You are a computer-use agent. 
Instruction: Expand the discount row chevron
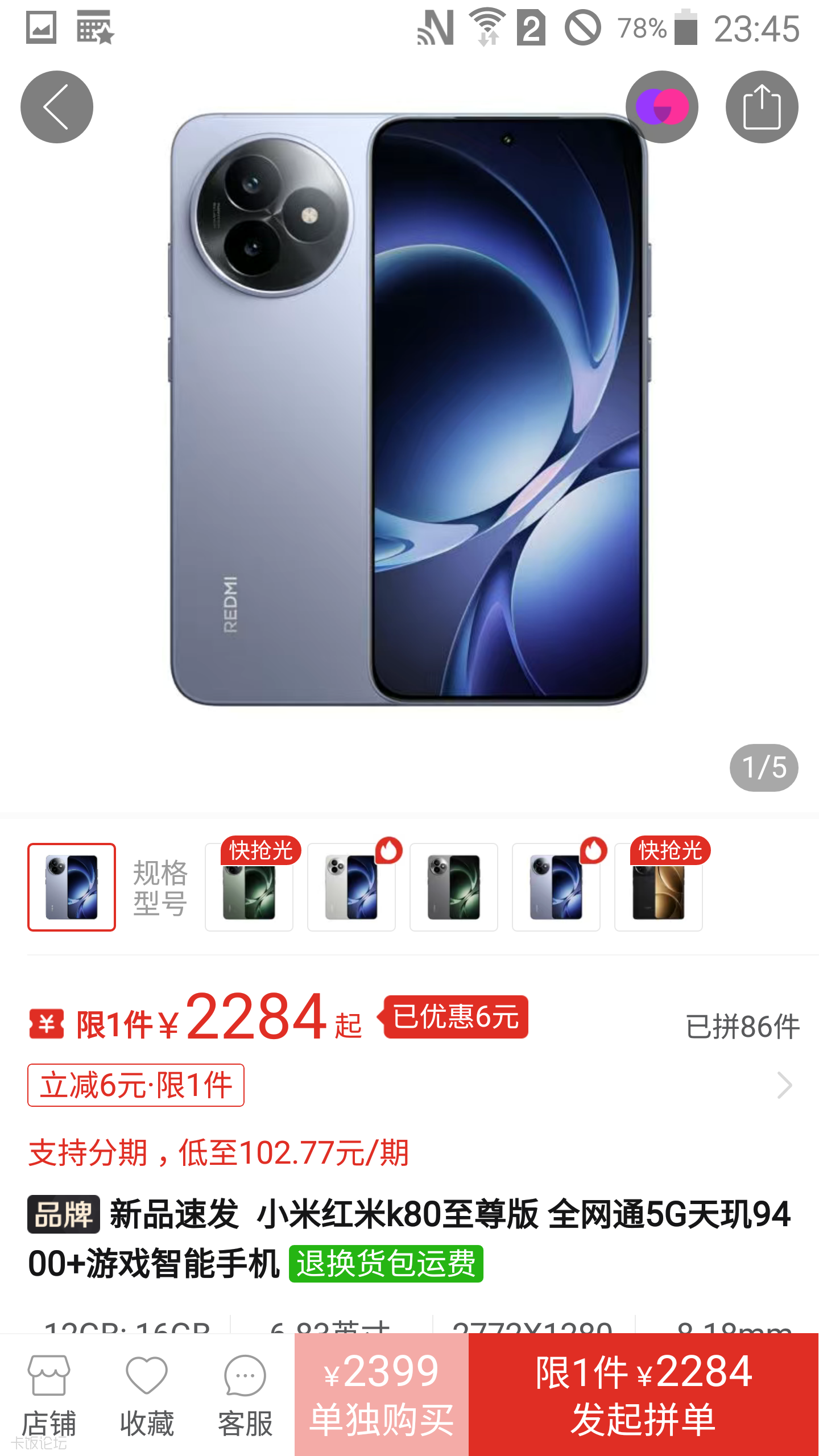coord(784,1085)
